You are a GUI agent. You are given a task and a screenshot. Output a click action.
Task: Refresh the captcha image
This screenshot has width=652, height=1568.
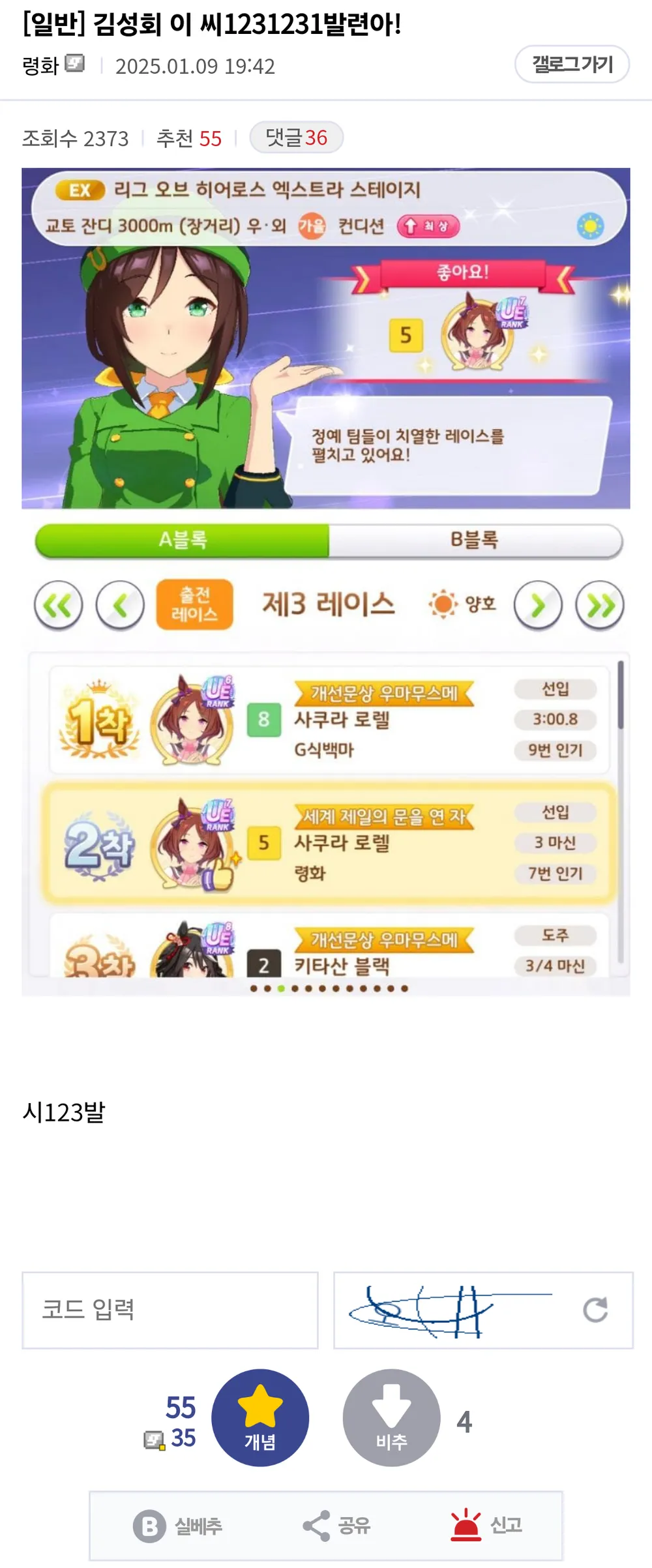595,1310
